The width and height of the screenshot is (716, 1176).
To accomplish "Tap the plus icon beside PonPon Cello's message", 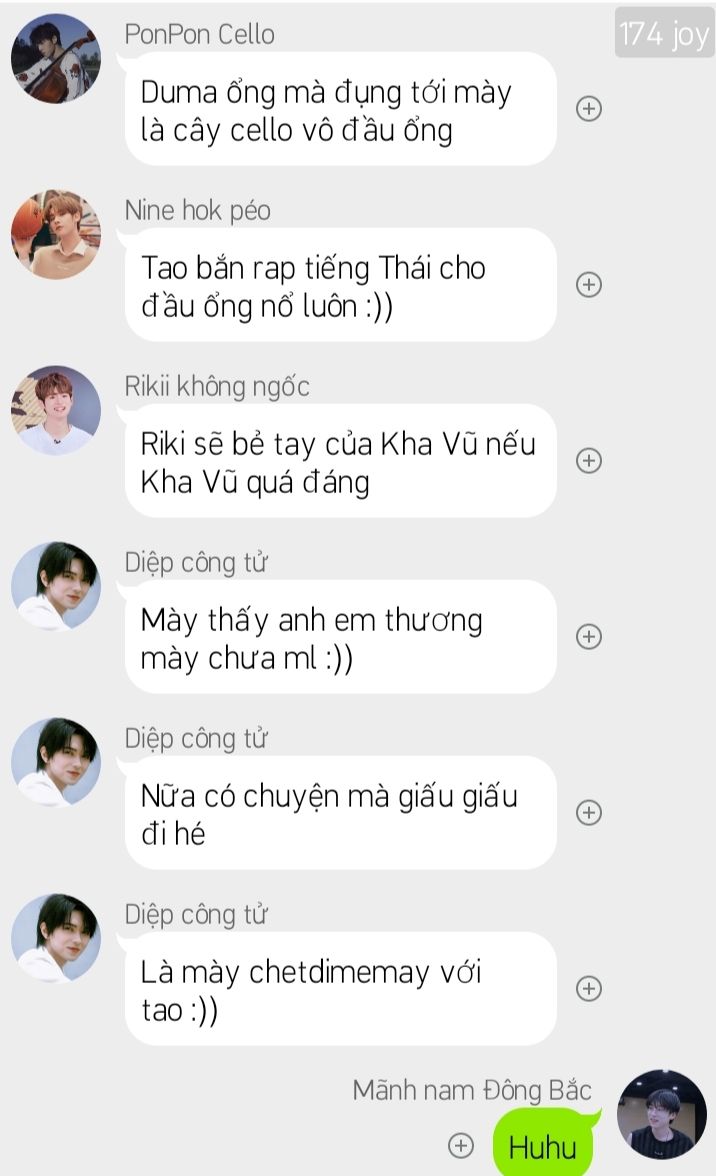I will coord(589,109).
